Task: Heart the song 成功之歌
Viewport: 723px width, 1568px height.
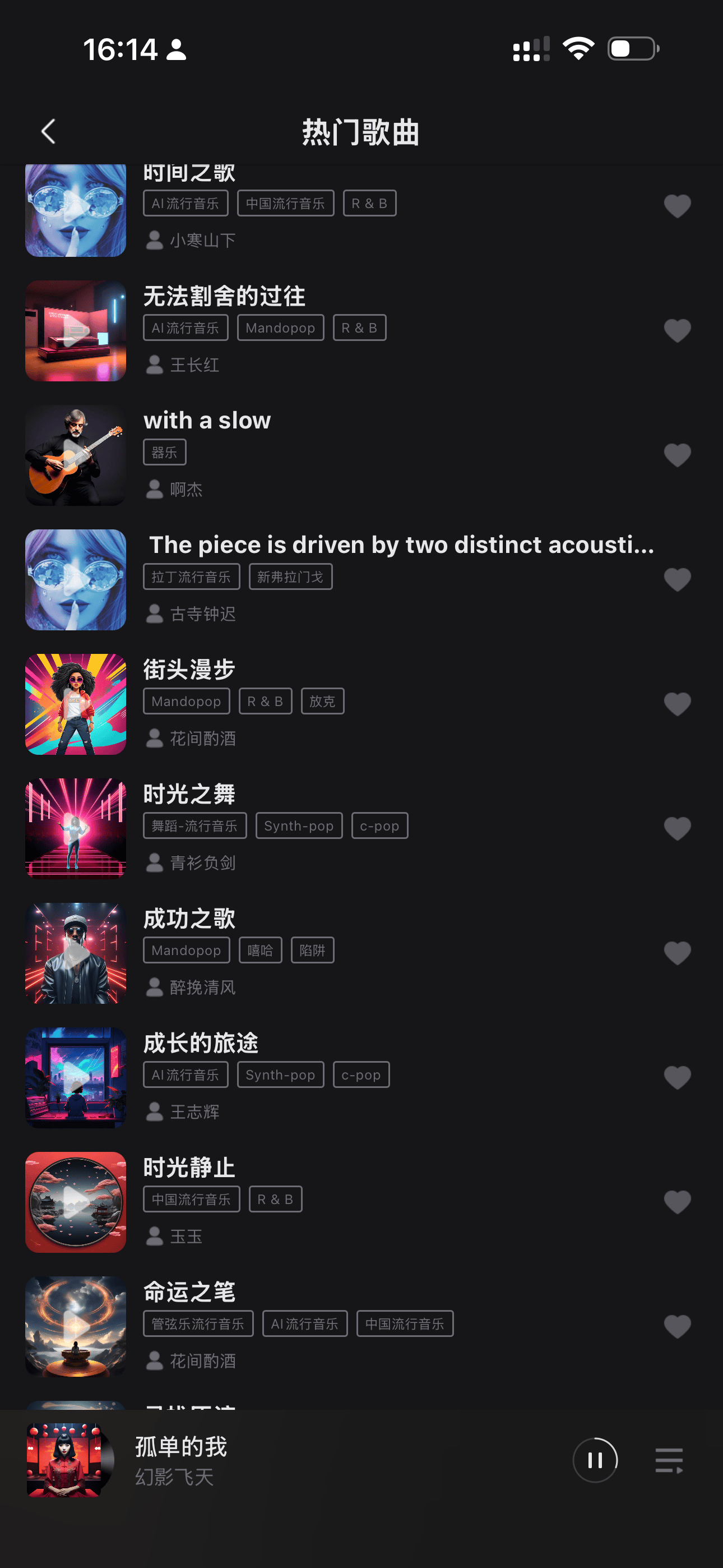Action: point(676,953)
